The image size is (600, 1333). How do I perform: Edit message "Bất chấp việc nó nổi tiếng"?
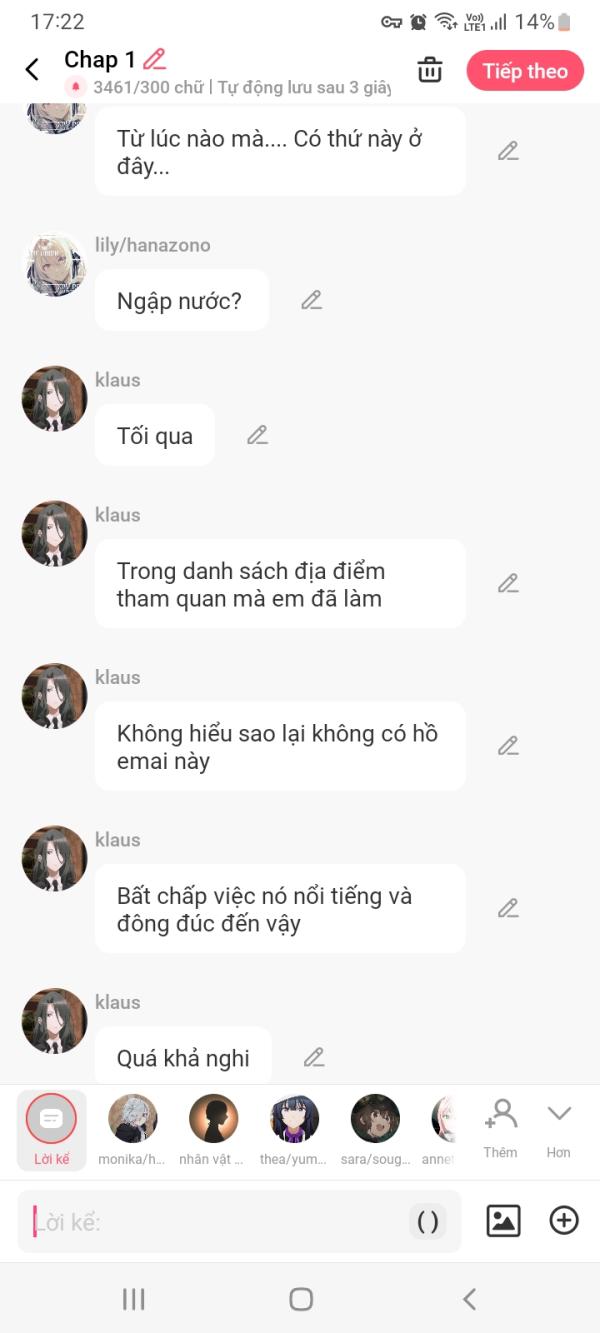(x=508, y=908)
